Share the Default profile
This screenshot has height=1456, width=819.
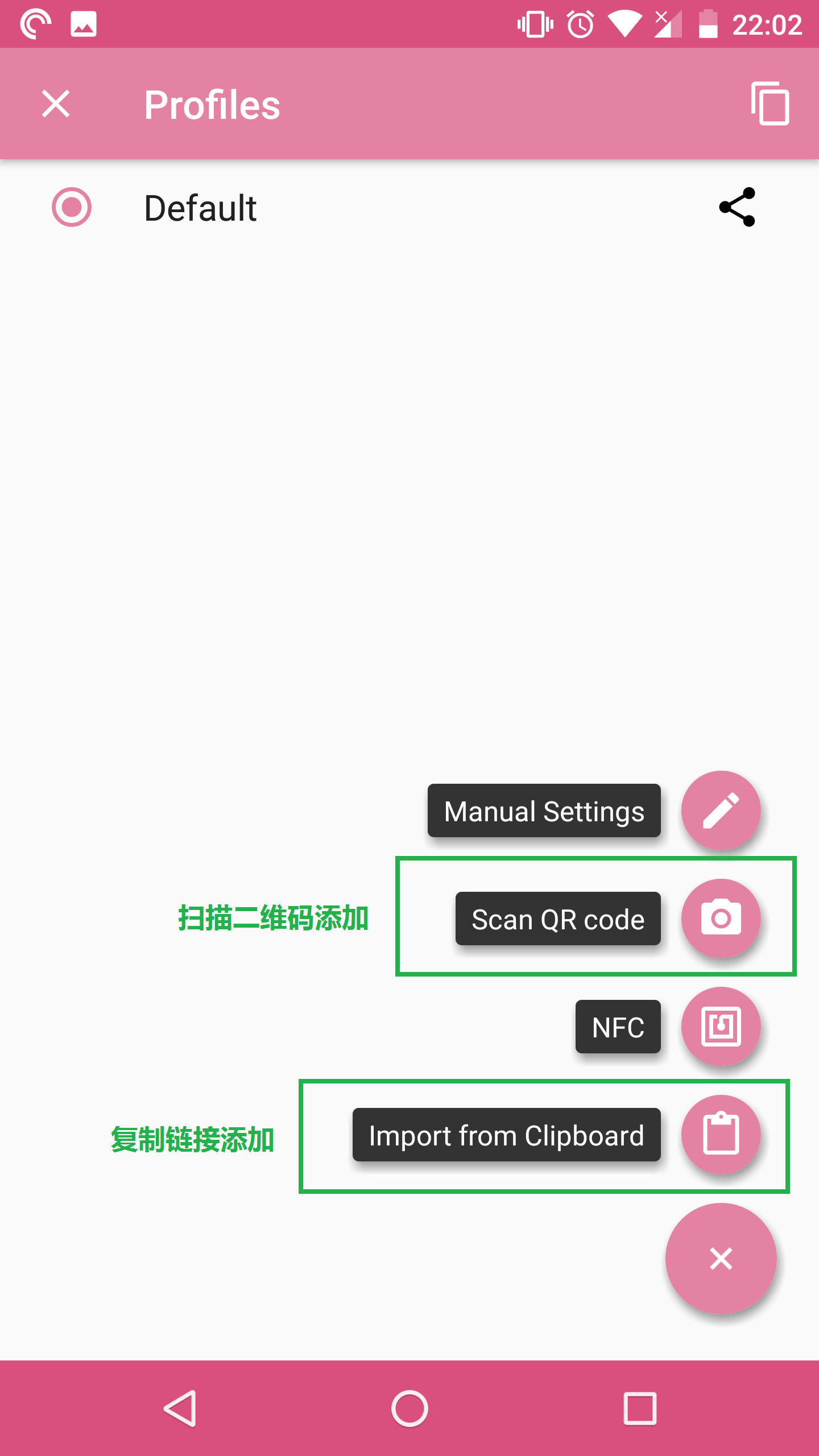(737, 208)
